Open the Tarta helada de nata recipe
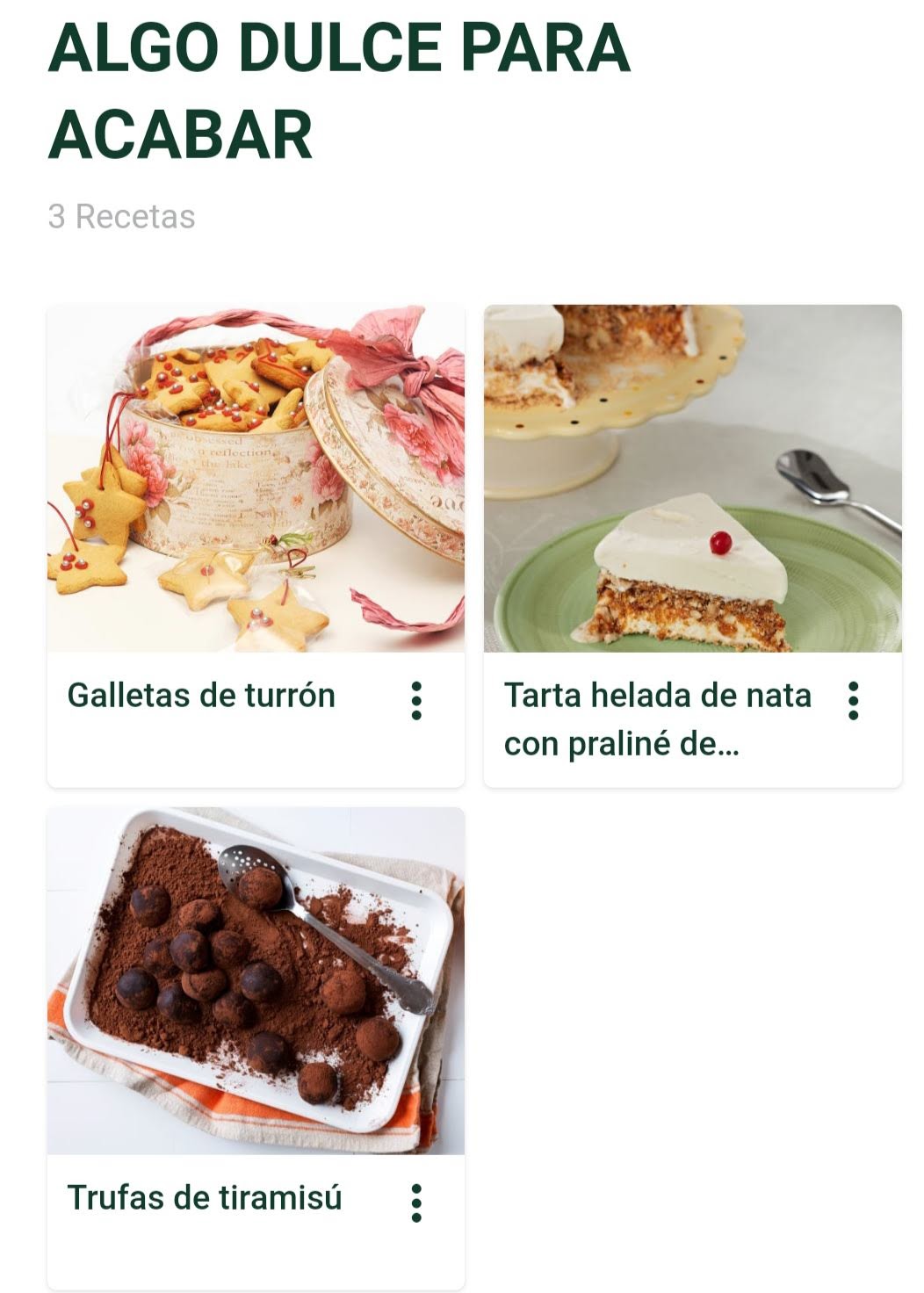Viewport: 924px width, 1293px height. [692, 479]
